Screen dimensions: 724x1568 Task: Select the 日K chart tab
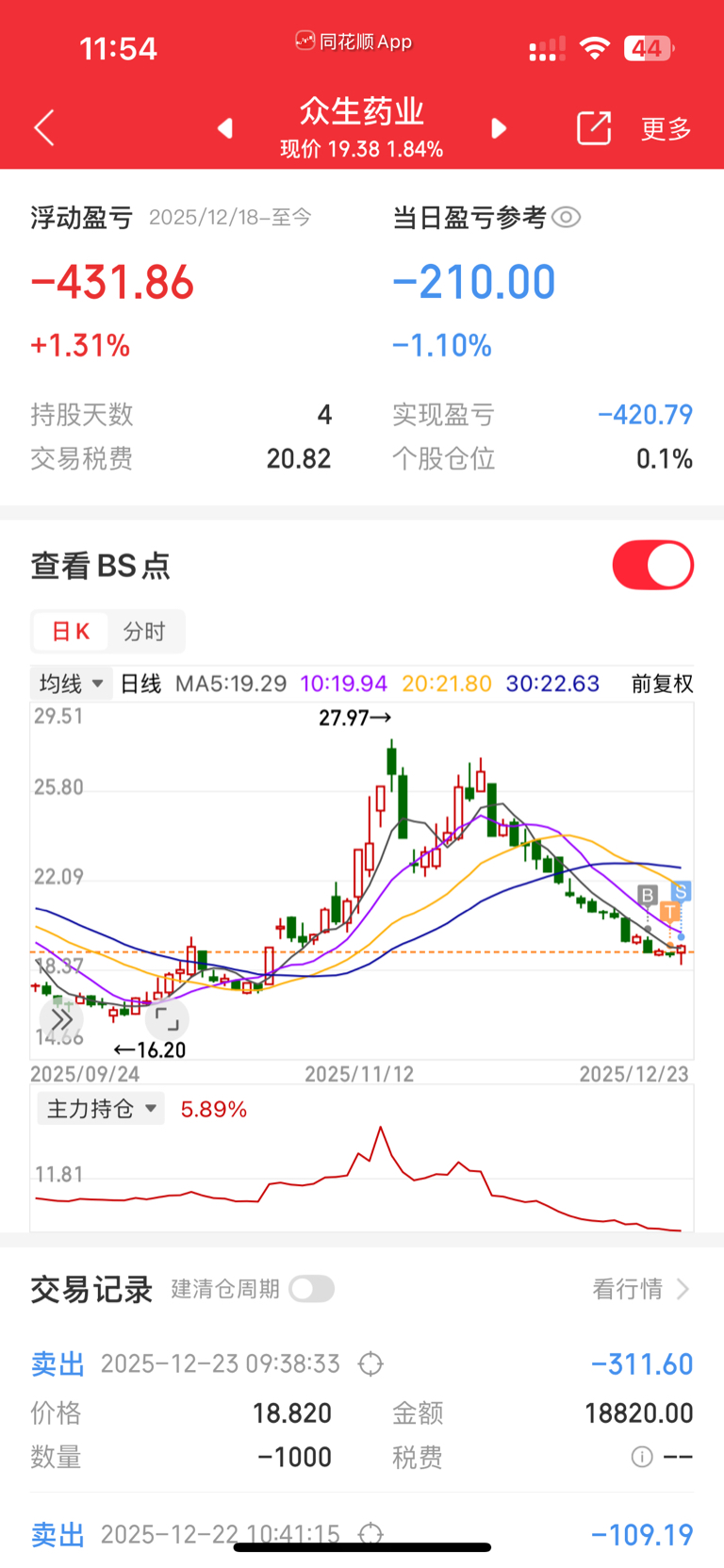(x=71, y=632)
